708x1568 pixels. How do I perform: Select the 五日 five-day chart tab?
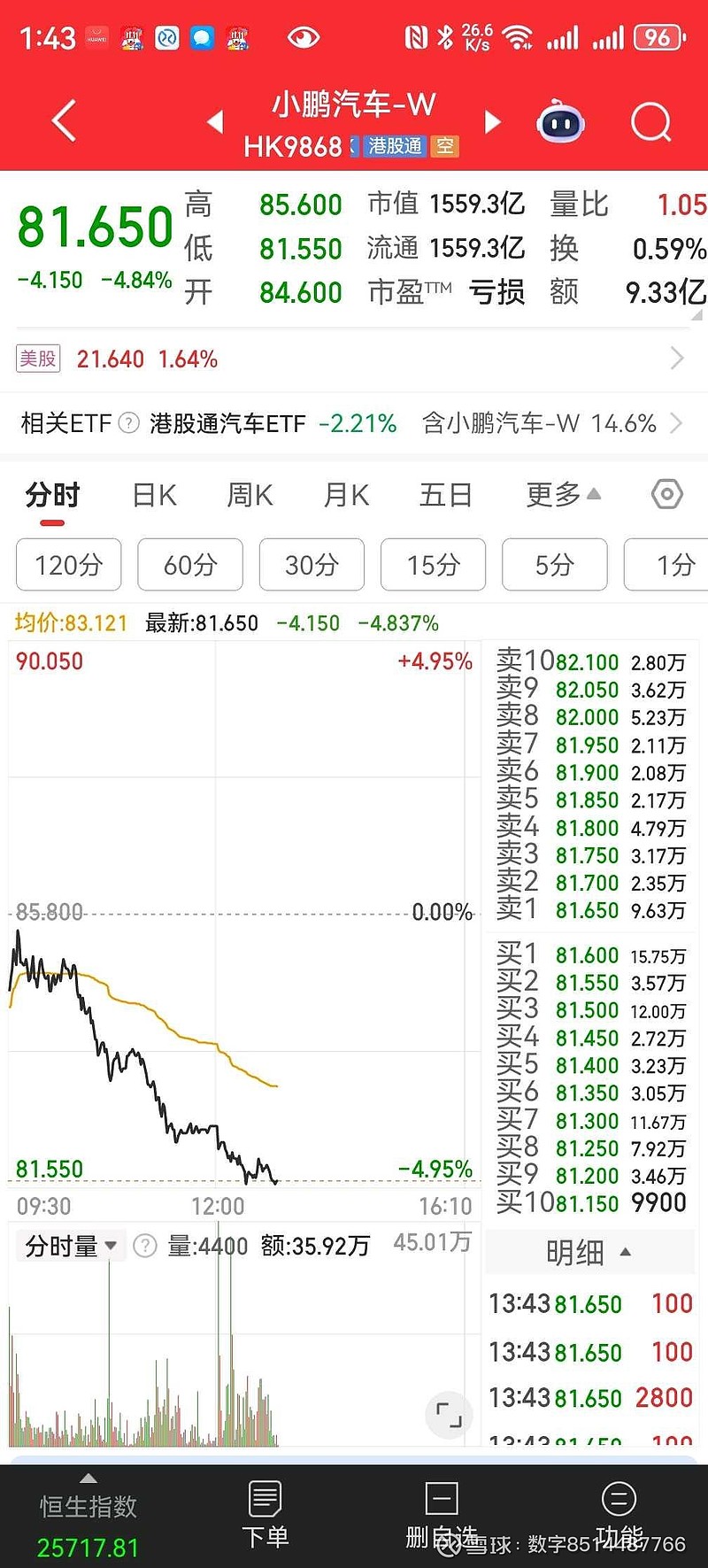(x=444, y=495)
